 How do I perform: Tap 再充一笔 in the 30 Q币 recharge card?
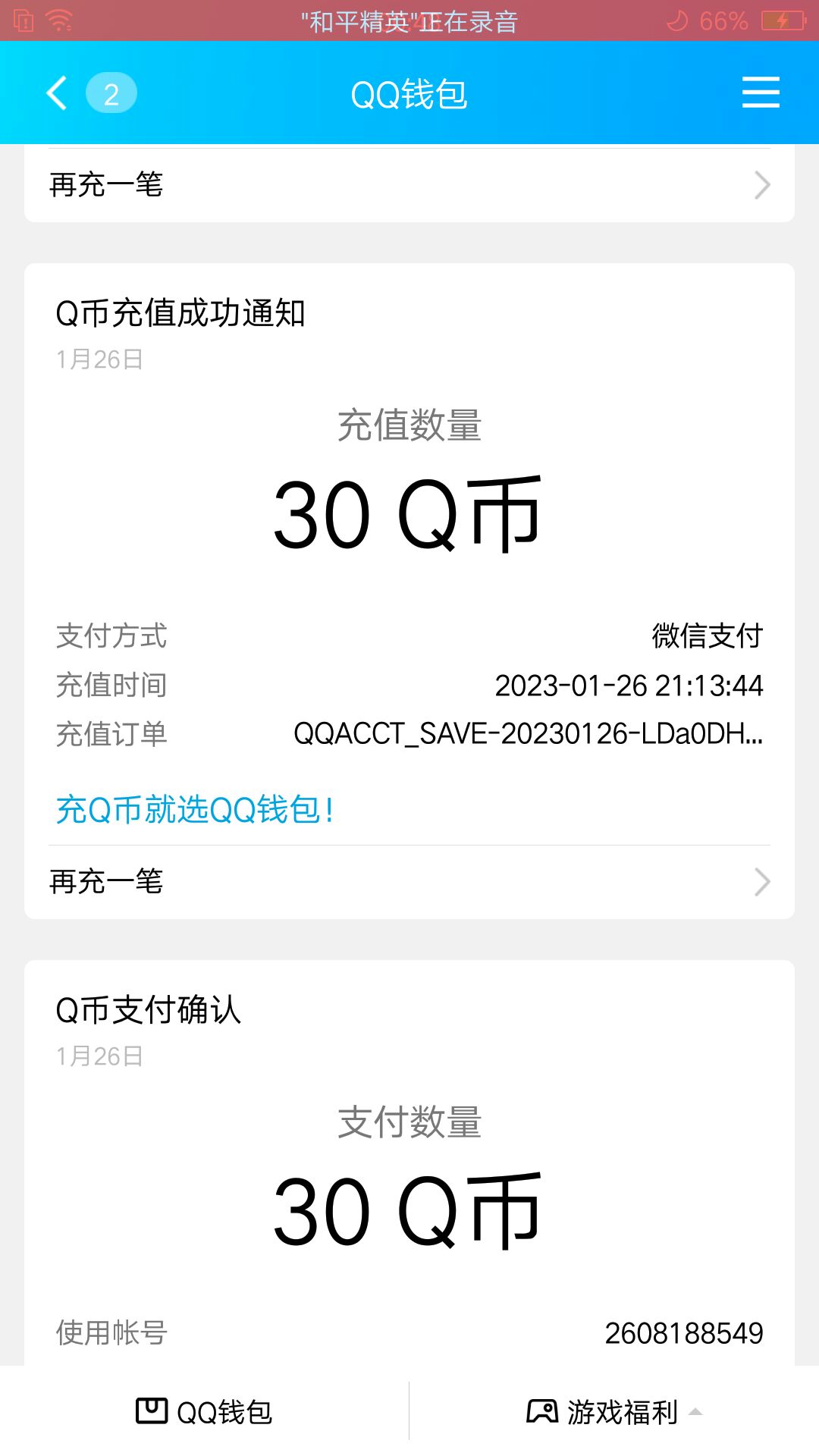[x=409, y=882]
